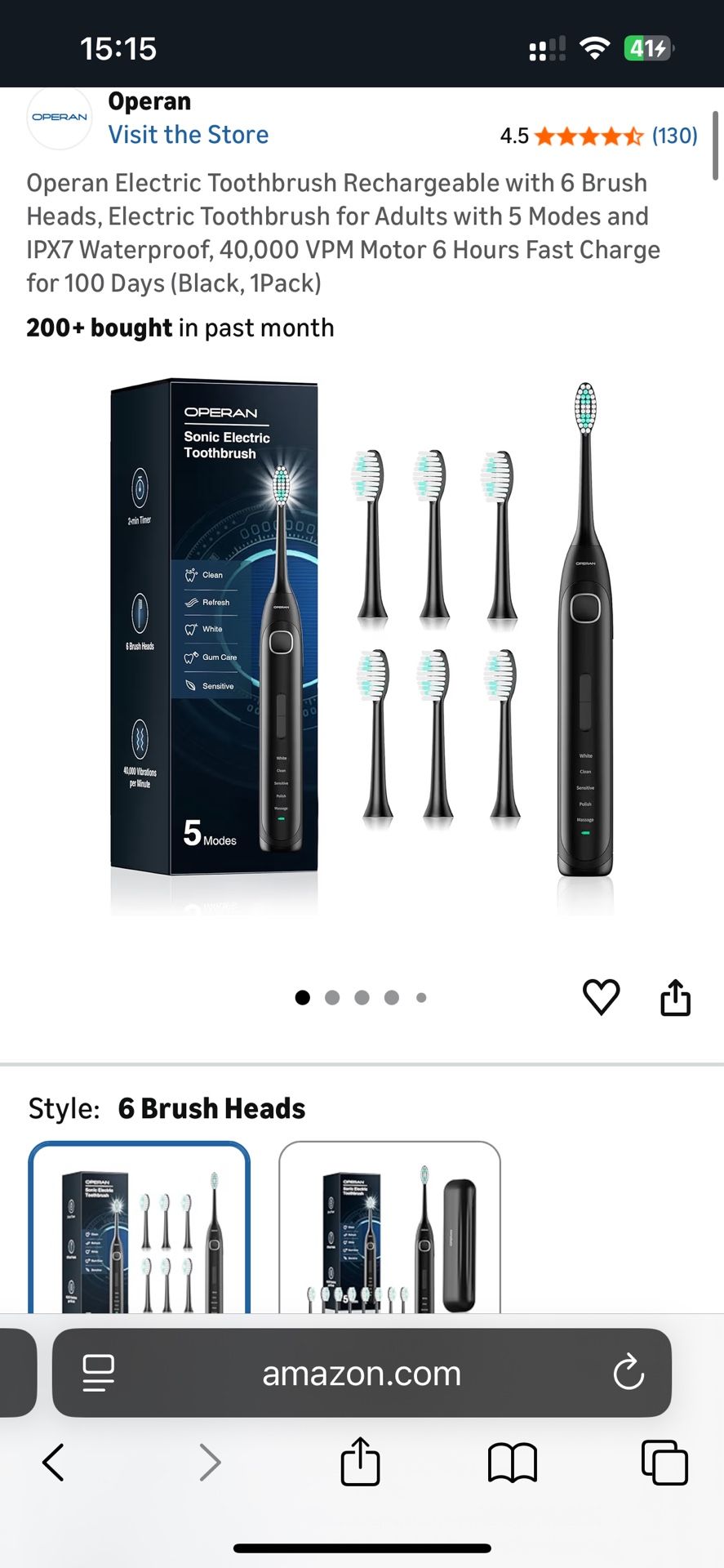The image size is (724, 1568).
Task: Open the full product title description
Action: click(x=343, y=234)
